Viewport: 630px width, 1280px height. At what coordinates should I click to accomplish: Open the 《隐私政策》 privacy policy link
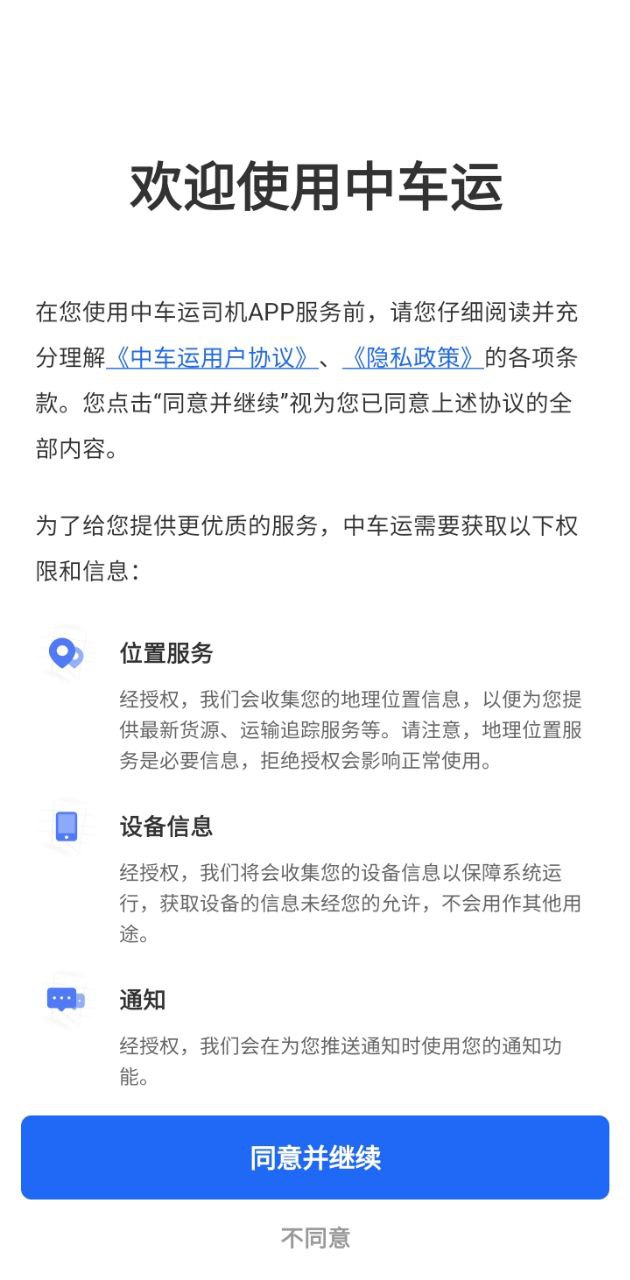click(x=413, y=358)
